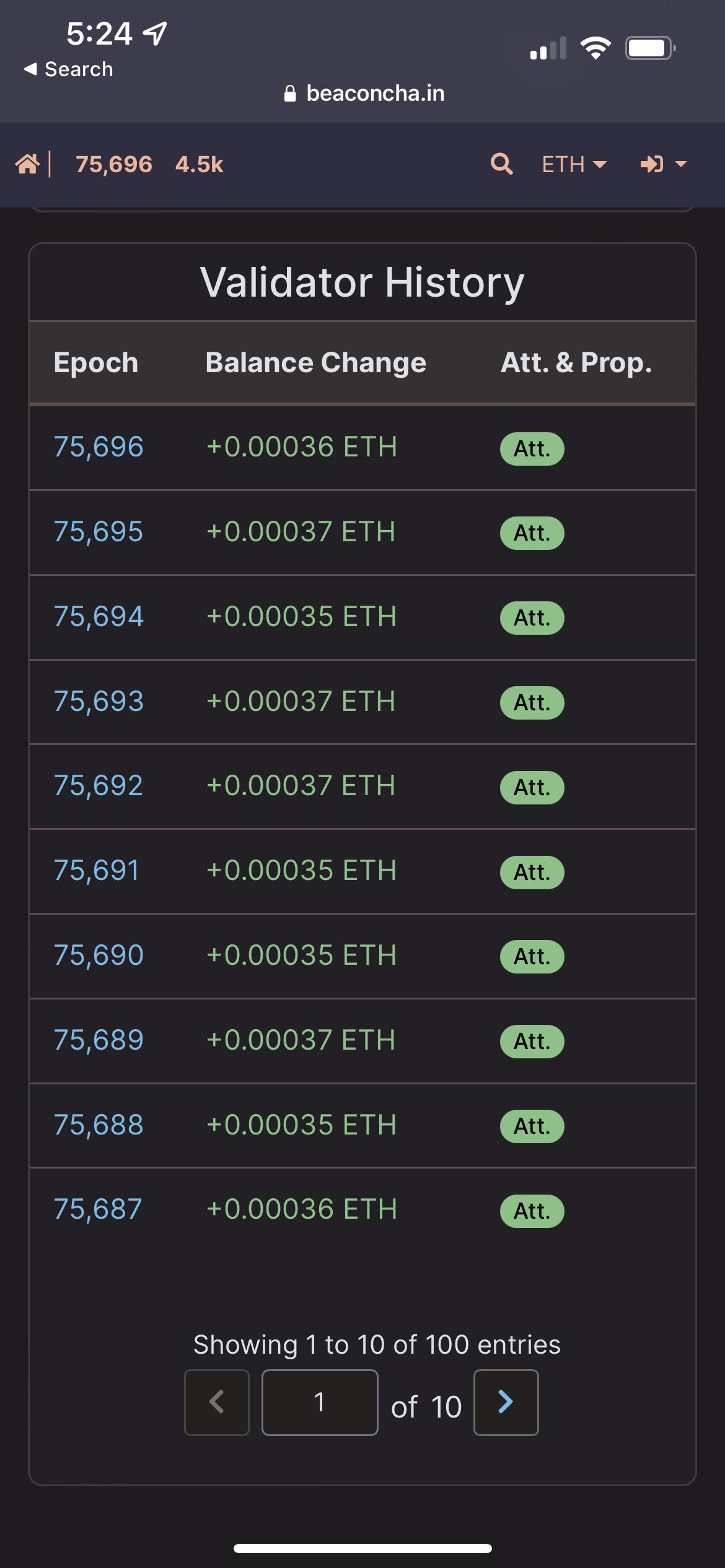Tap the beaconcha.in address bar
The height and width of the screenshot is (1568, 725).
point(364,94)
